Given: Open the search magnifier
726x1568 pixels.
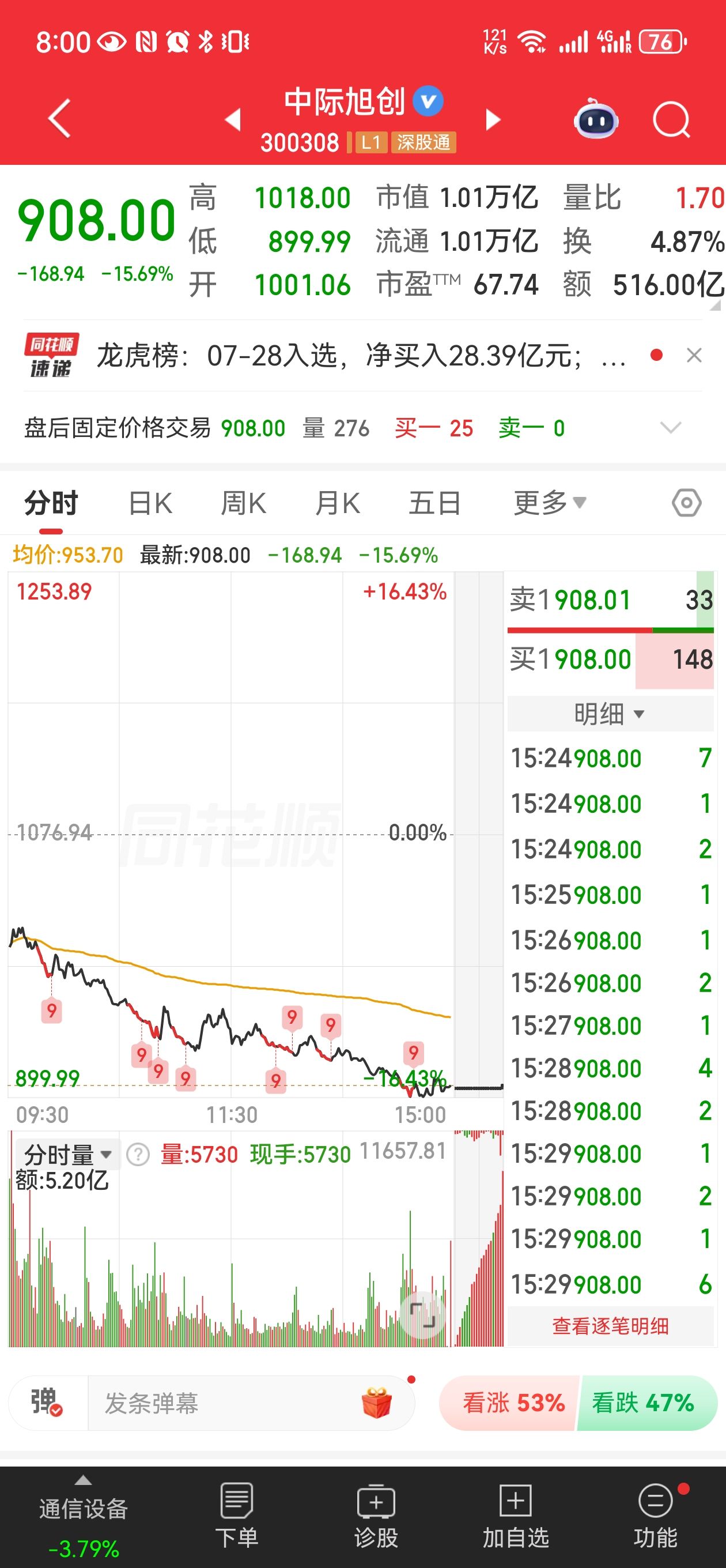Looking at the screenshot, I should point(671,119).
